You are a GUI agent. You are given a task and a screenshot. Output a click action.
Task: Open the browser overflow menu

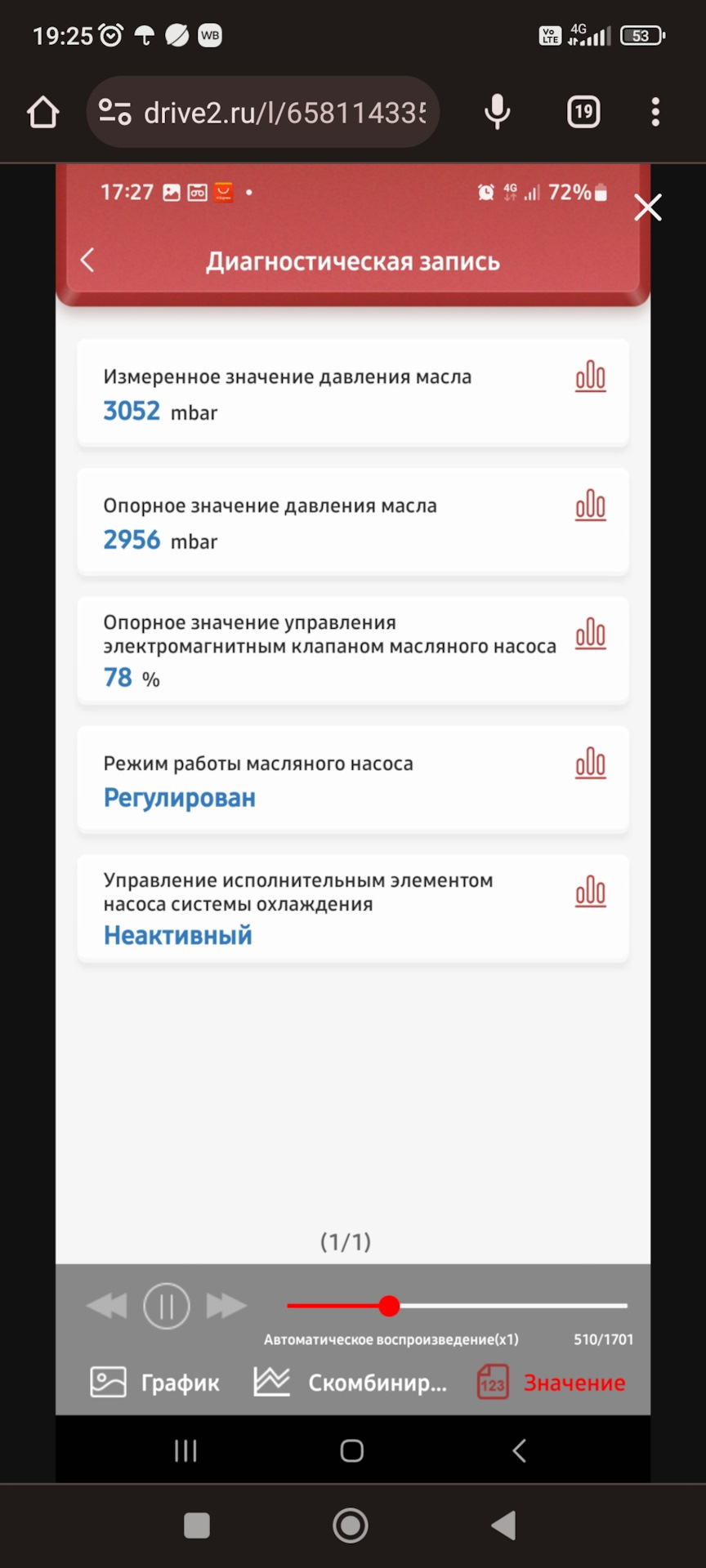coord(655,112)
